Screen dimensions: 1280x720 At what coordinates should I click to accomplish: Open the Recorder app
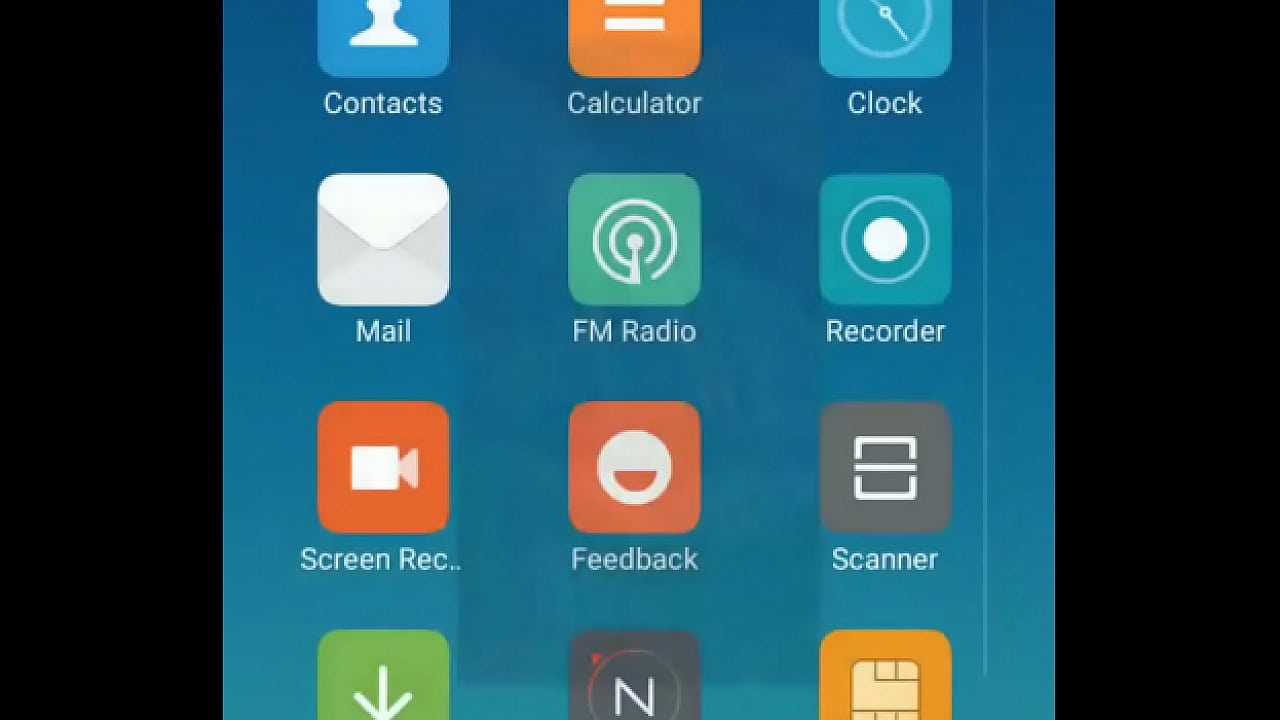[x=885, y=240]
